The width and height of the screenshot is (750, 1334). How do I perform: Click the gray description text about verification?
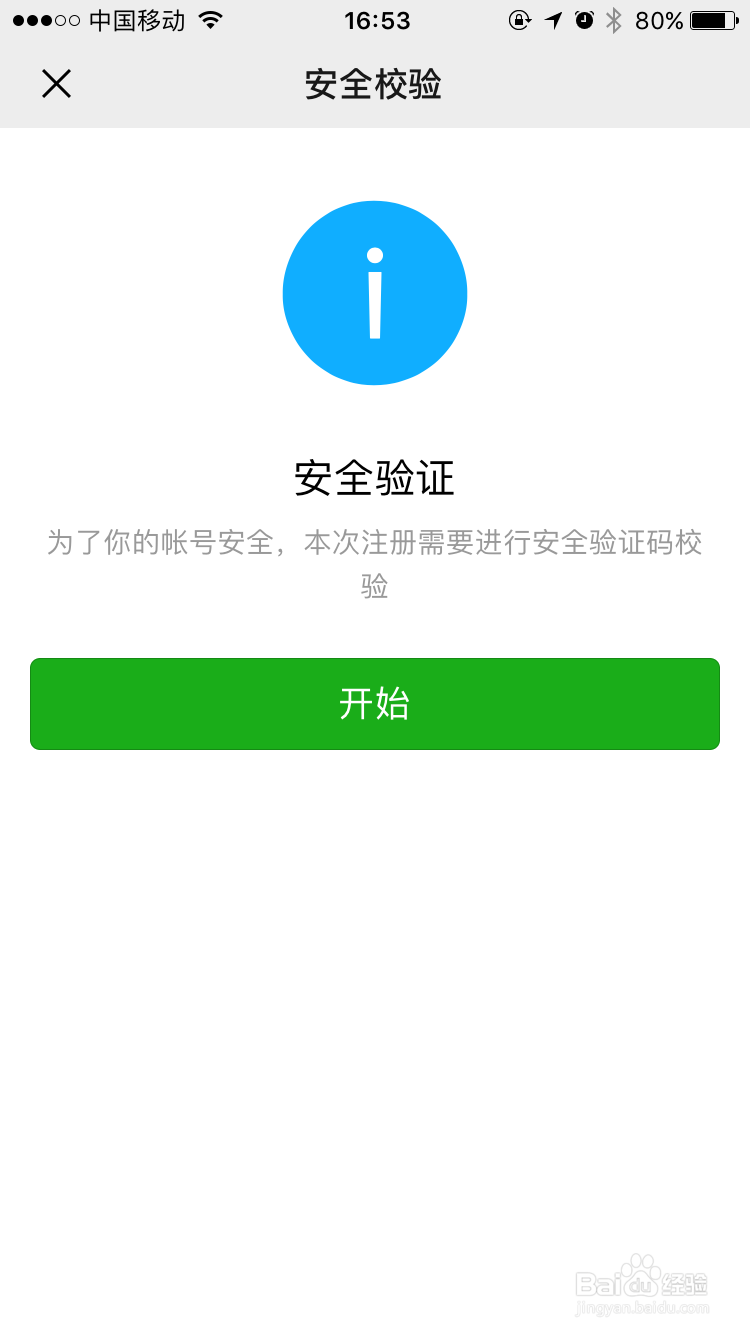point(374,560)
